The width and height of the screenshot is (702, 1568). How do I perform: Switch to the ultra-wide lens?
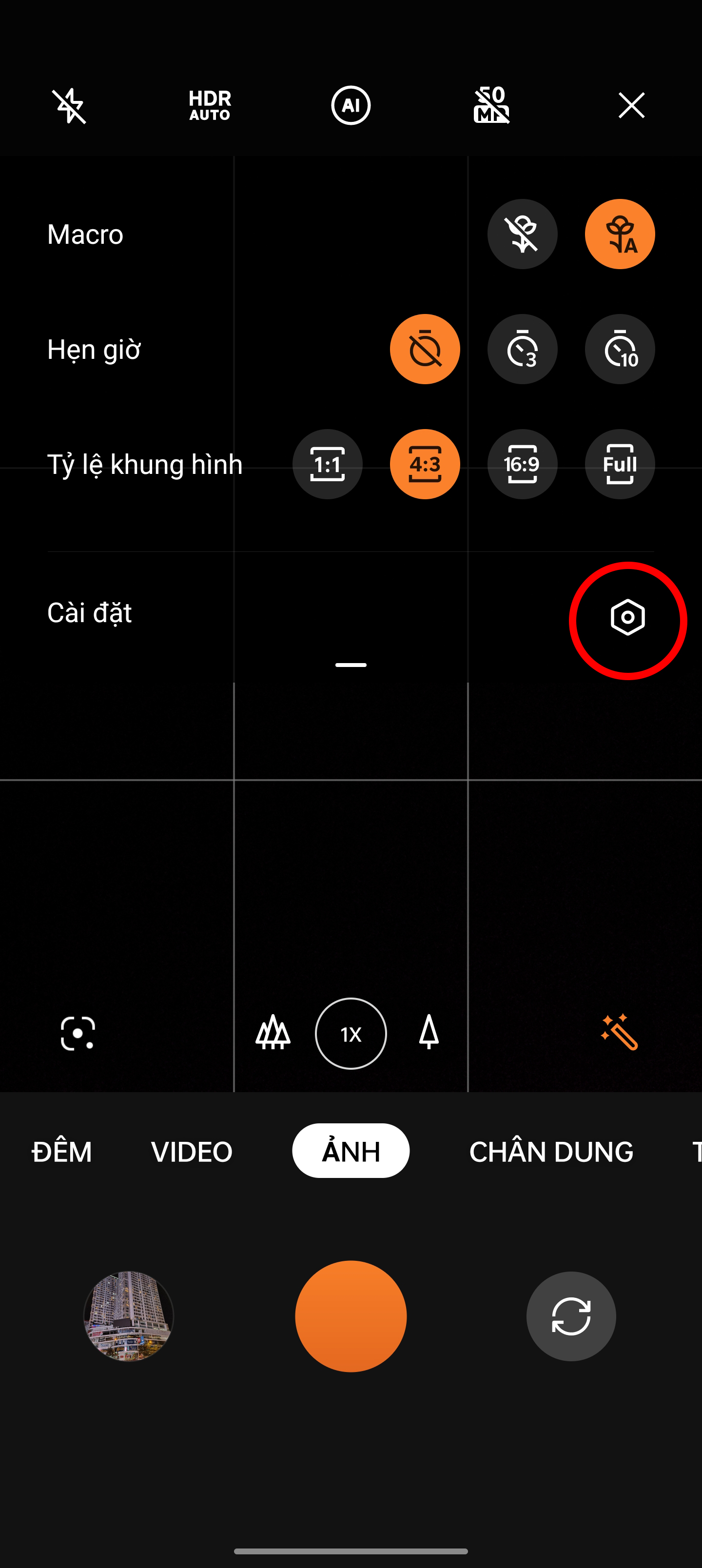(273, 1033)
